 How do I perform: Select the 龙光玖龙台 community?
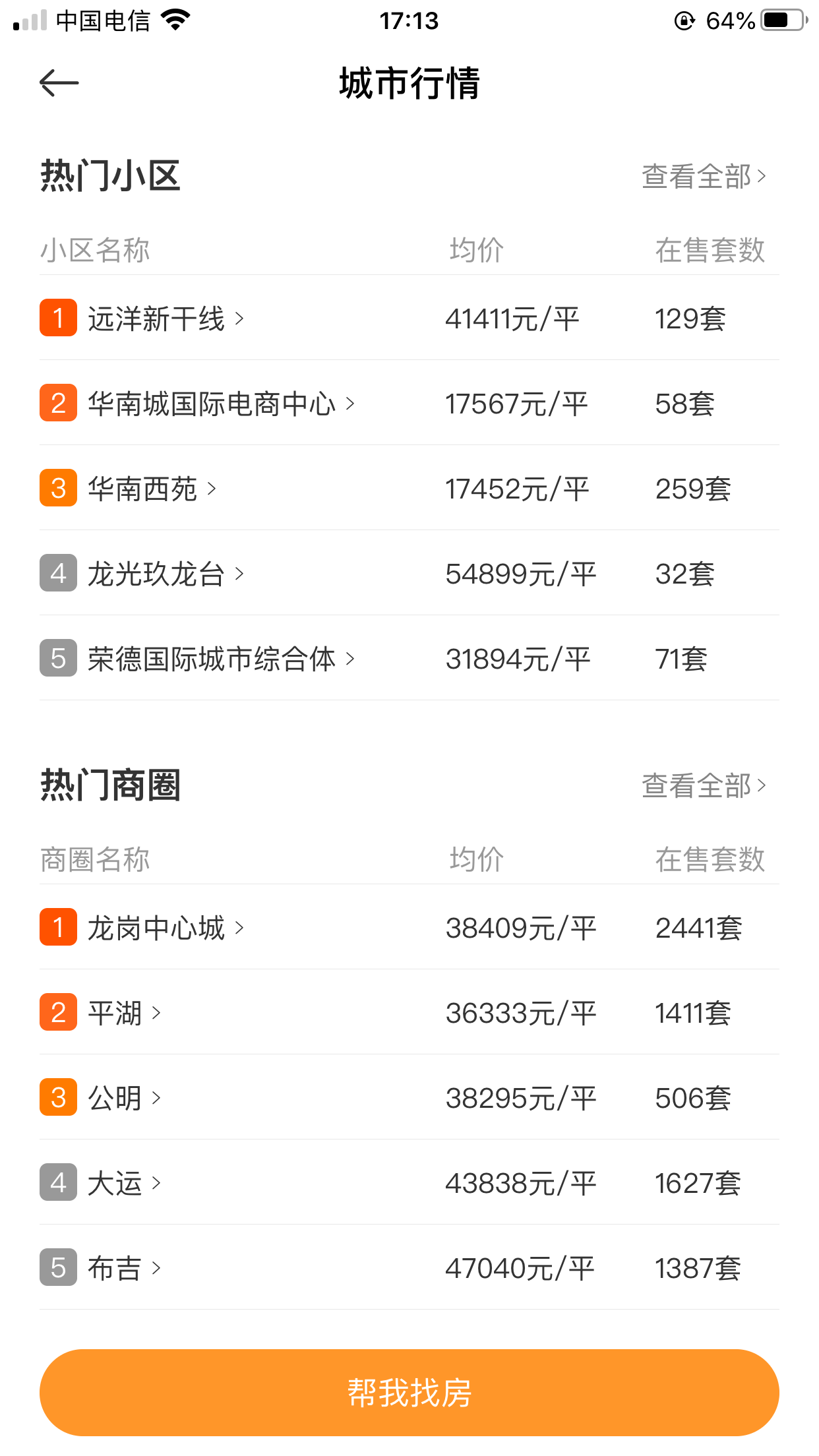point(409,573)
